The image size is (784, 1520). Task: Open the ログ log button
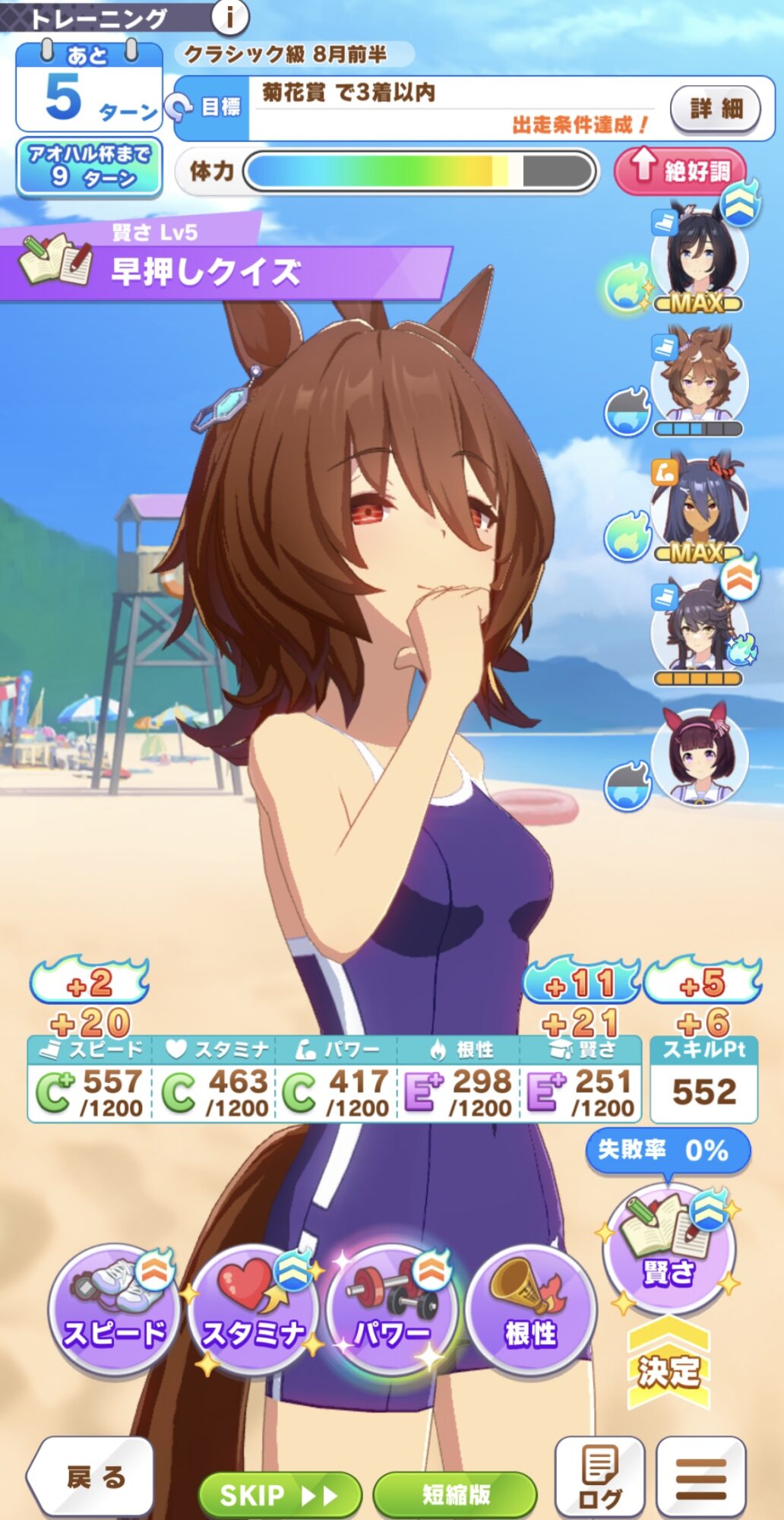point(599,1477)
